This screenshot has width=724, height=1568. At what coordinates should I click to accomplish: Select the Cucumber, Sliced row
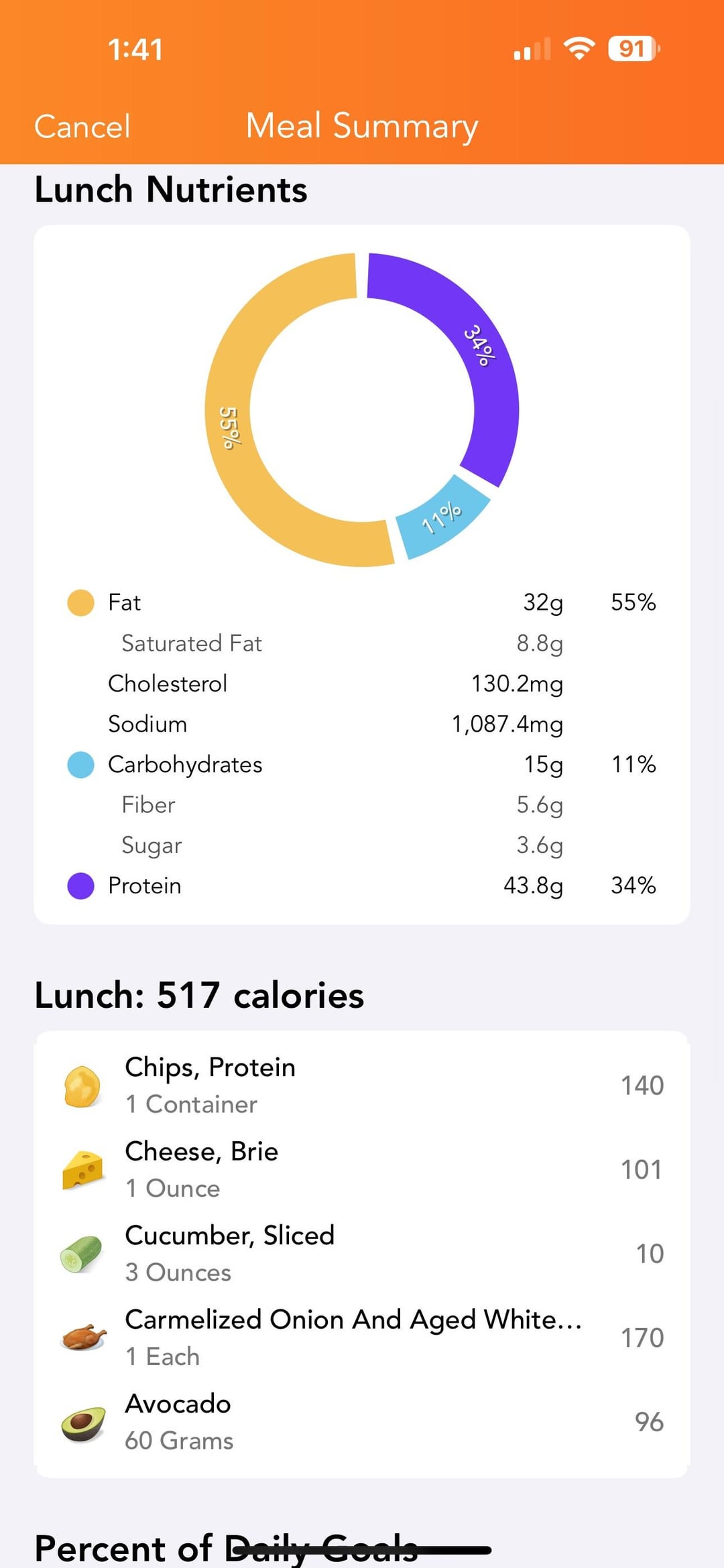pyautogui.click(x=362, y=1253)
